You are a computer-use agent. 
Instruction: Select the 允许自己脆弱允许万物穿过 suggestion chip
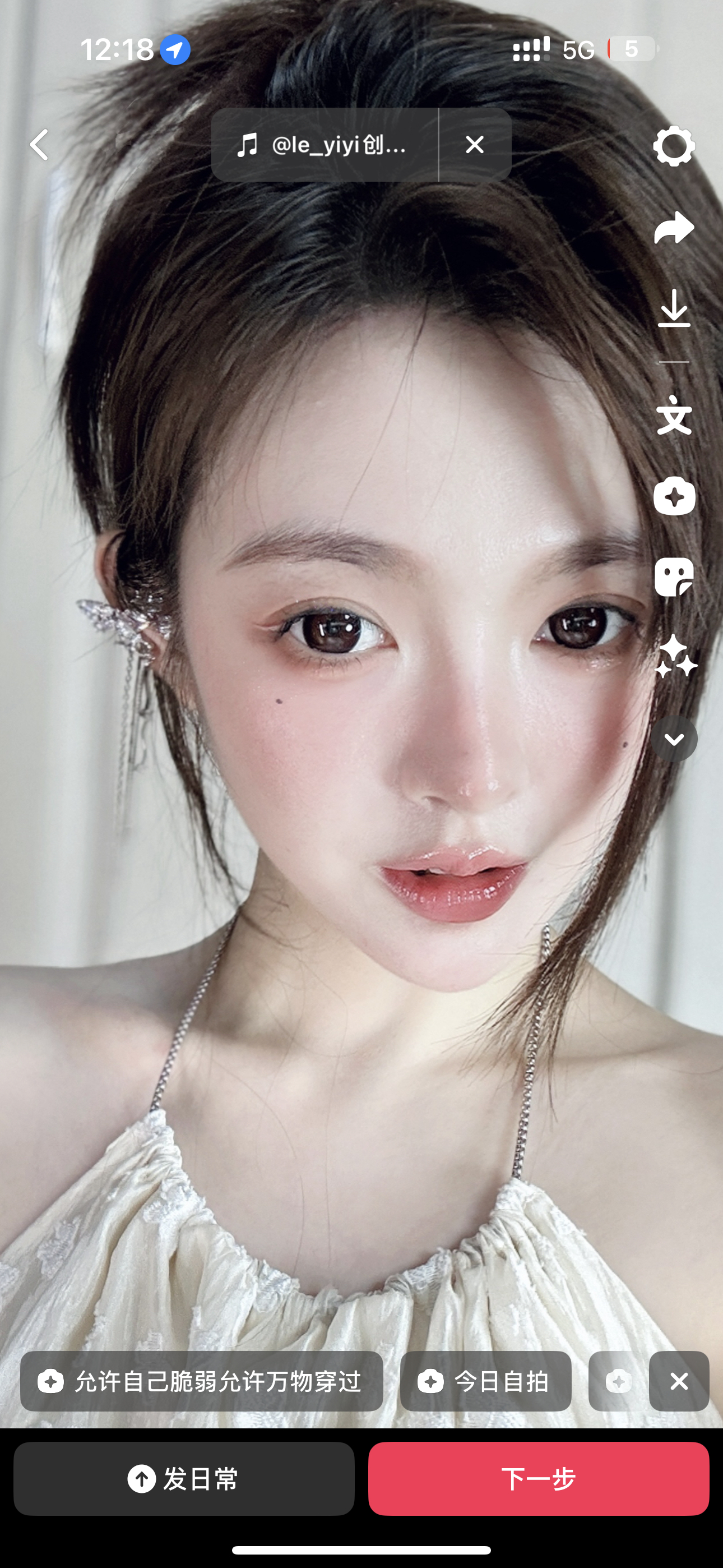[201, 1381]
